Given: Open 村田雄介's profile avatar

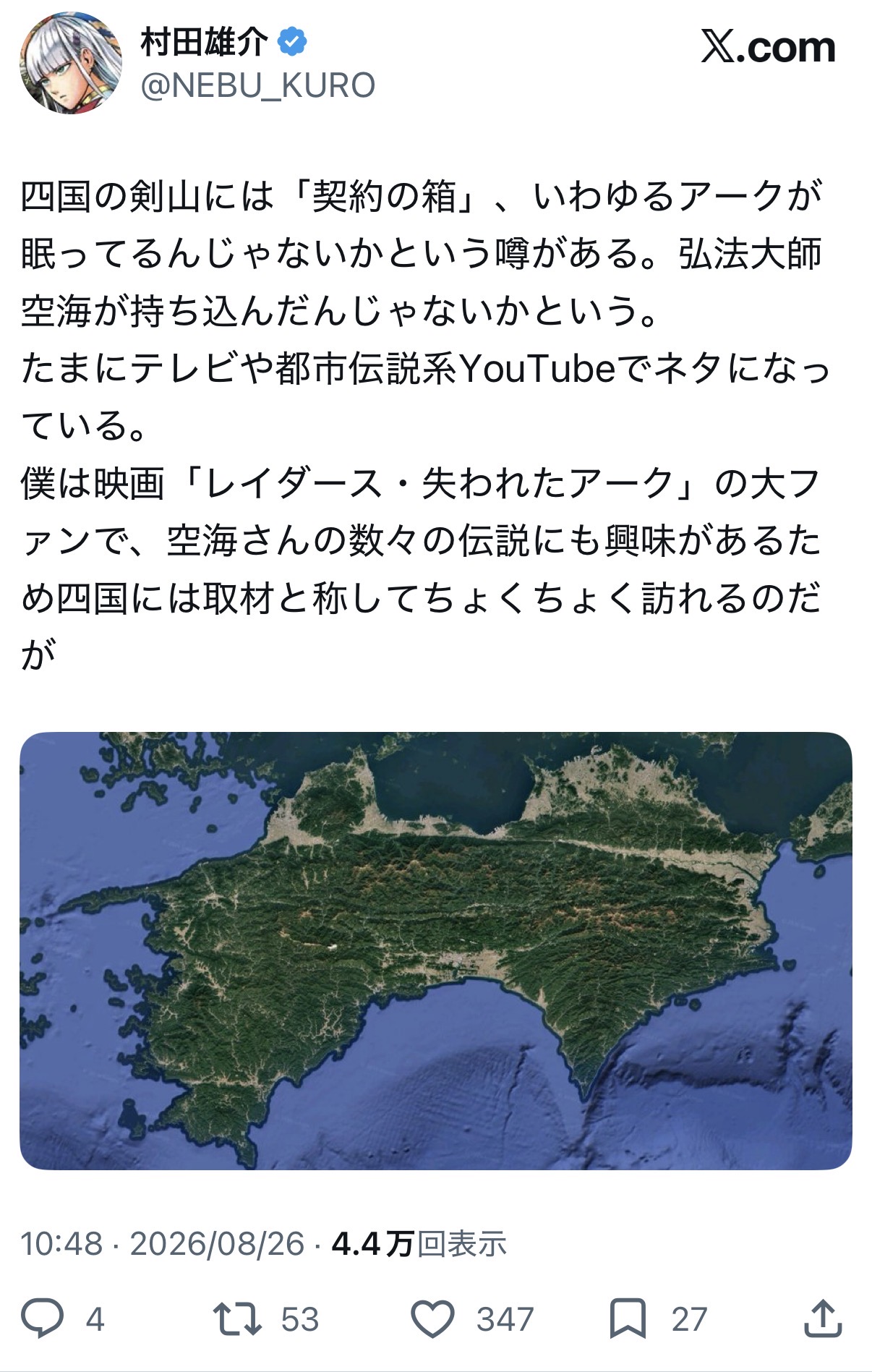Looking at the screenshot, I should 70,63.
